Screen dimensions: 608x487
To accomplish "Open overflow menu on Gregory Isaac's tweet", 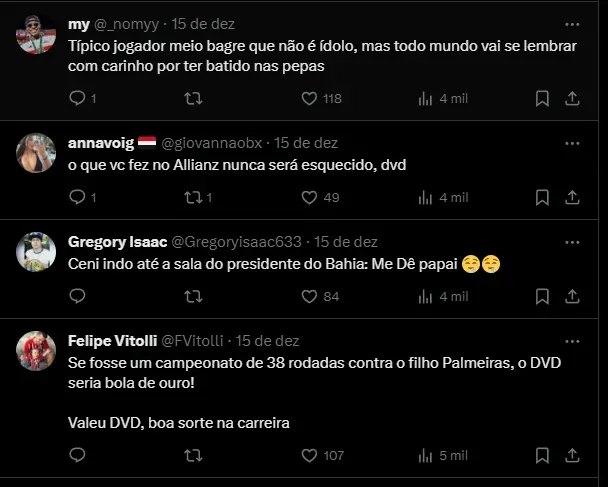I will point(571,241).
